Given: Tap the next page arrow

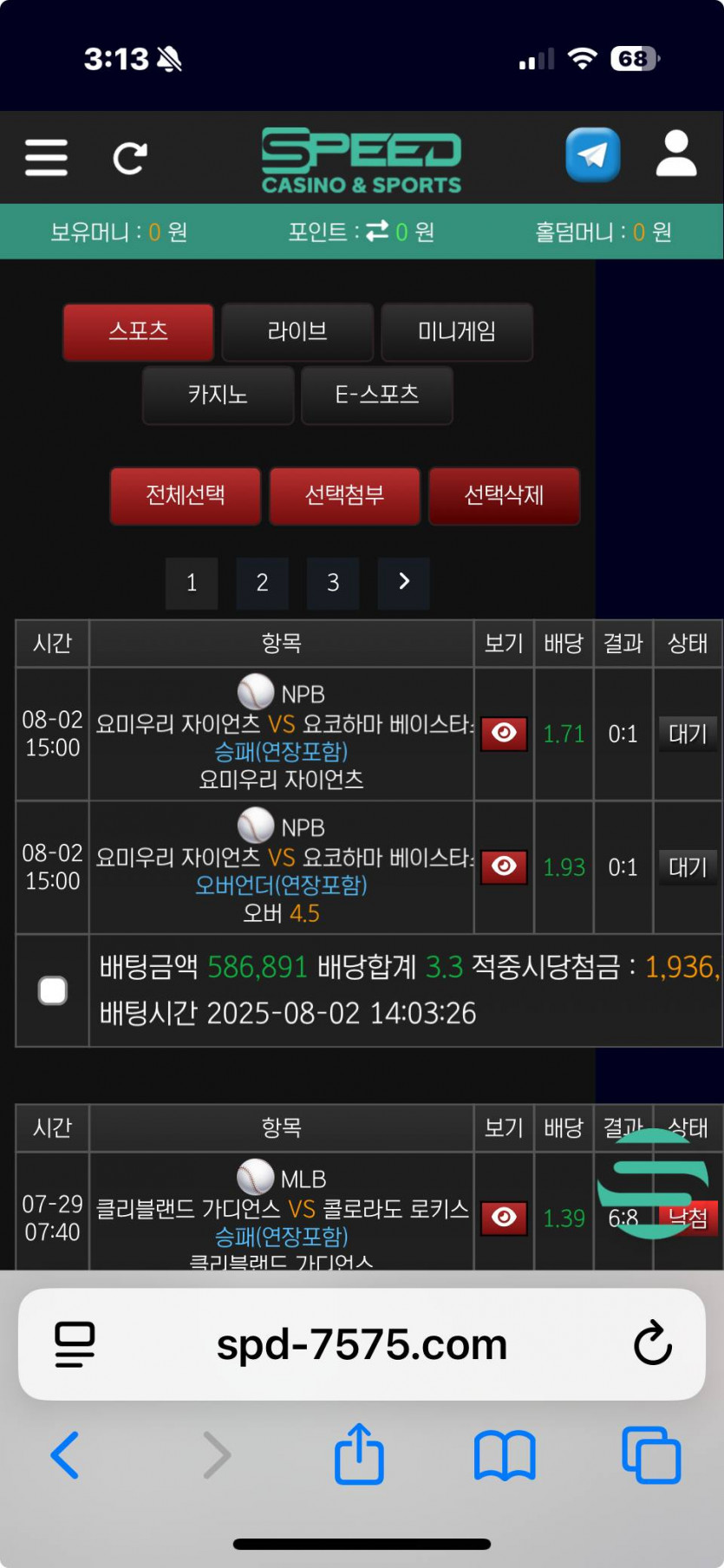Looking at the screenshot, I should tap(404, 583).
